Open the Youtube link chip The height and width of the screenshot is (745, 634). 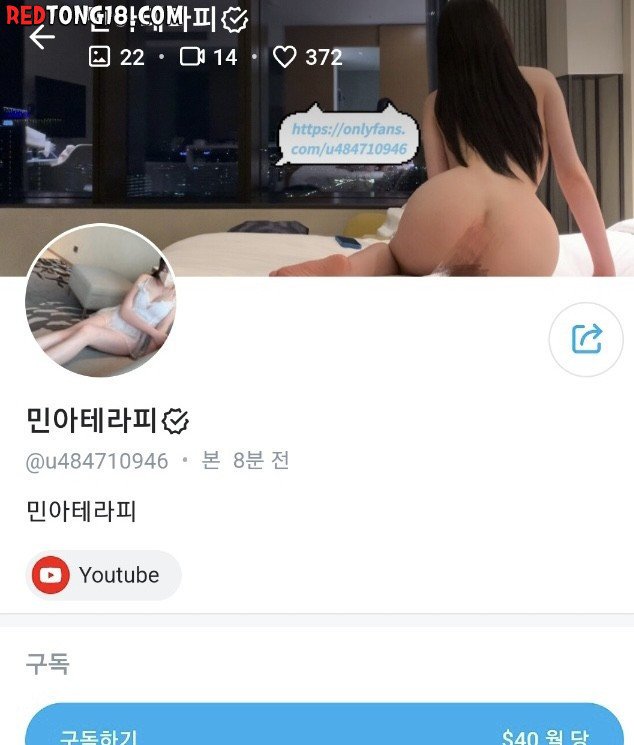(103, 575)
